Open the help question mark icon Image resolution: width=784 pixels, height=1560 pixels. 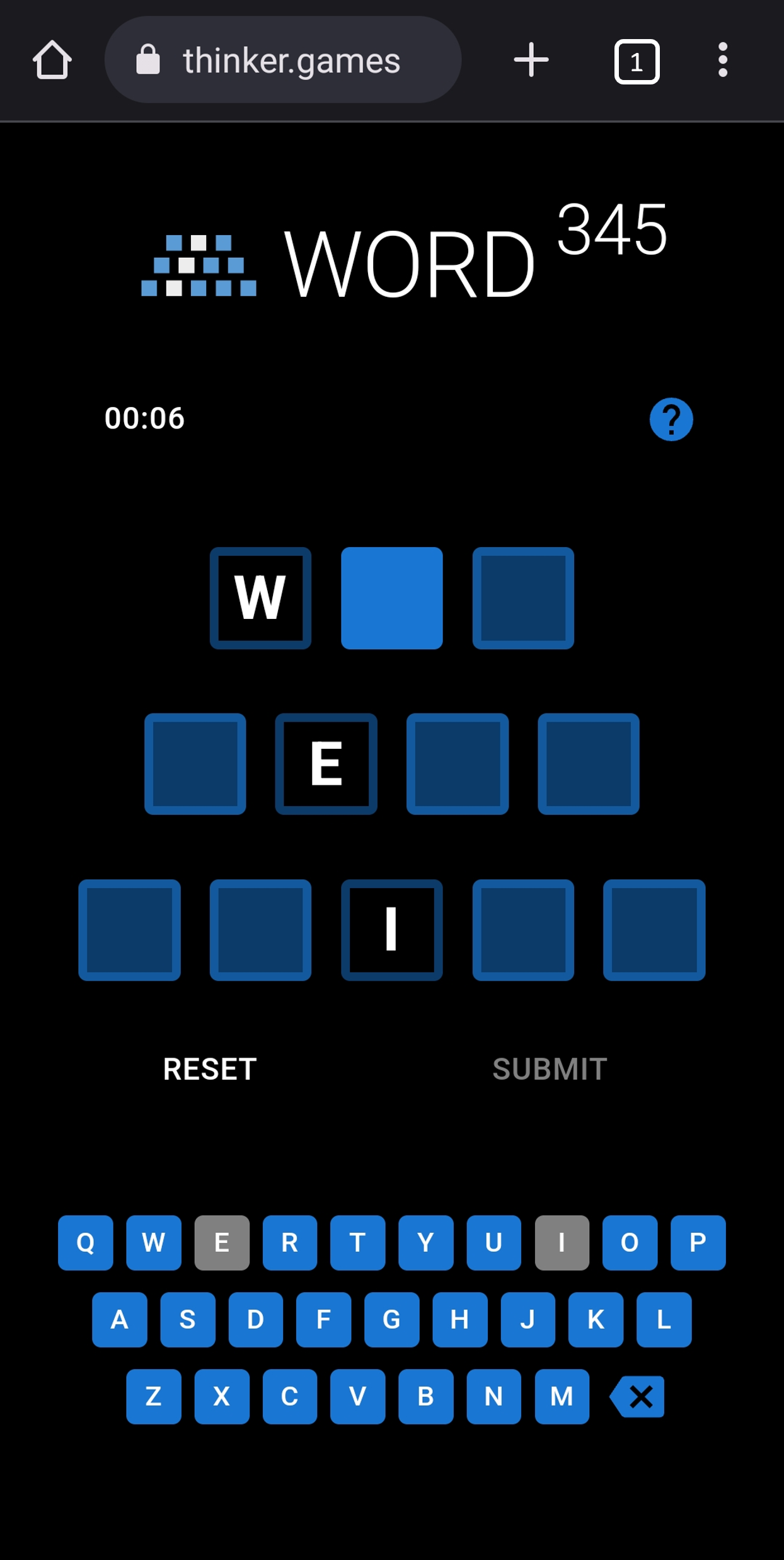(x=671, y=419)
